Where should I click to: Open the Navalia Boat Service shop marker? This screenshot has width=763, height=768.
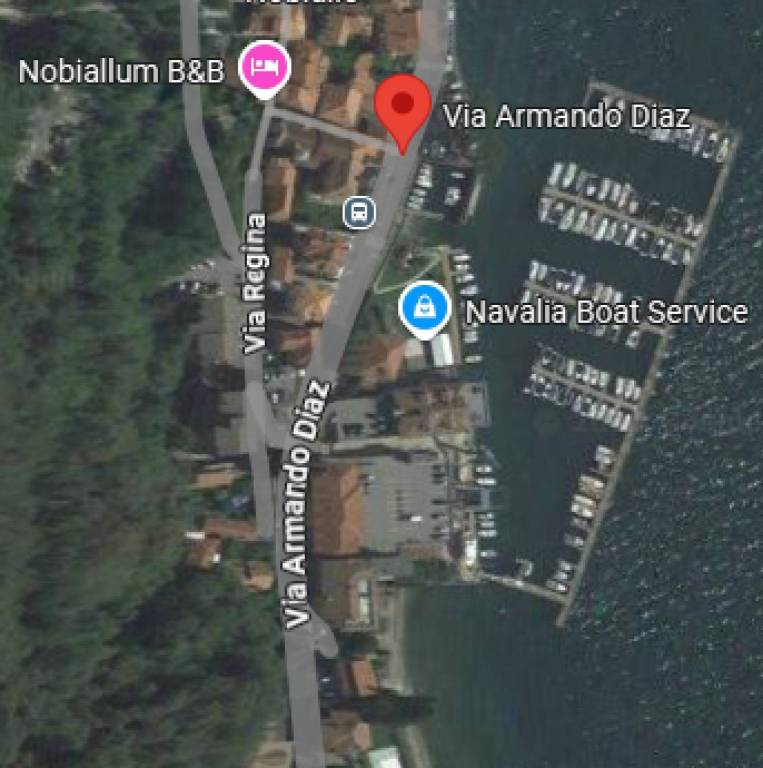click(424, 310)
